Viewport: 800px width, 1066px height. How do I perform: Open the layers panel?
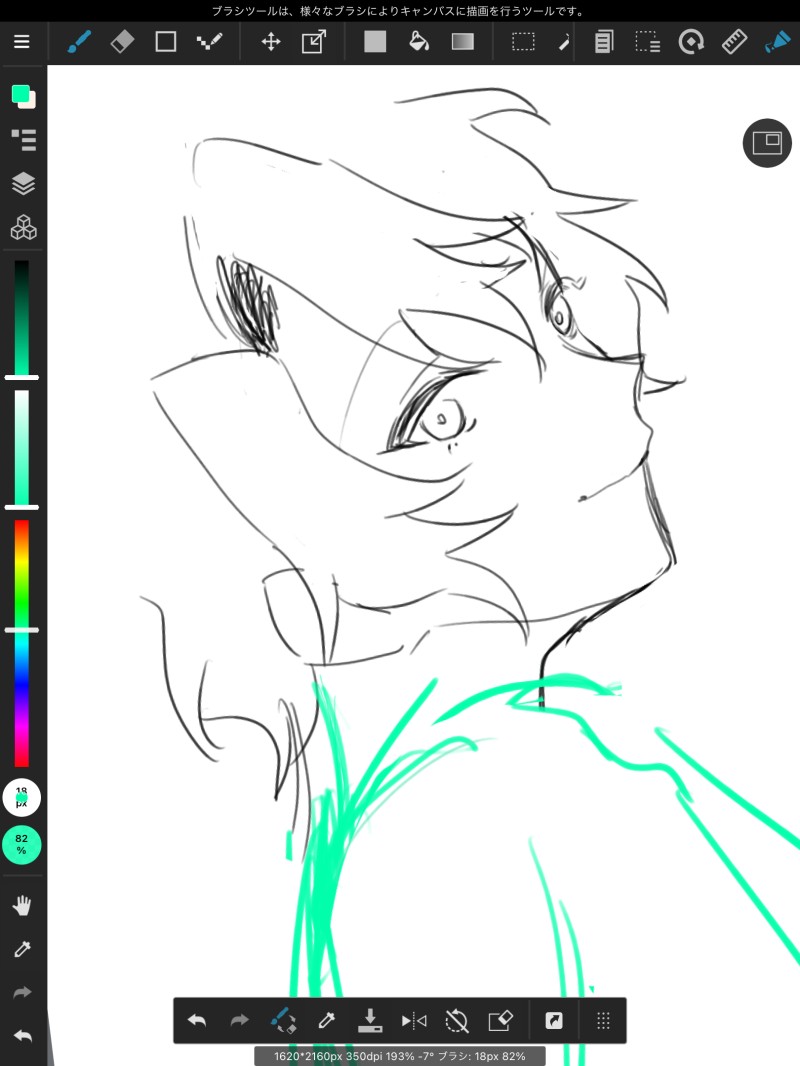tap(23, 184)
